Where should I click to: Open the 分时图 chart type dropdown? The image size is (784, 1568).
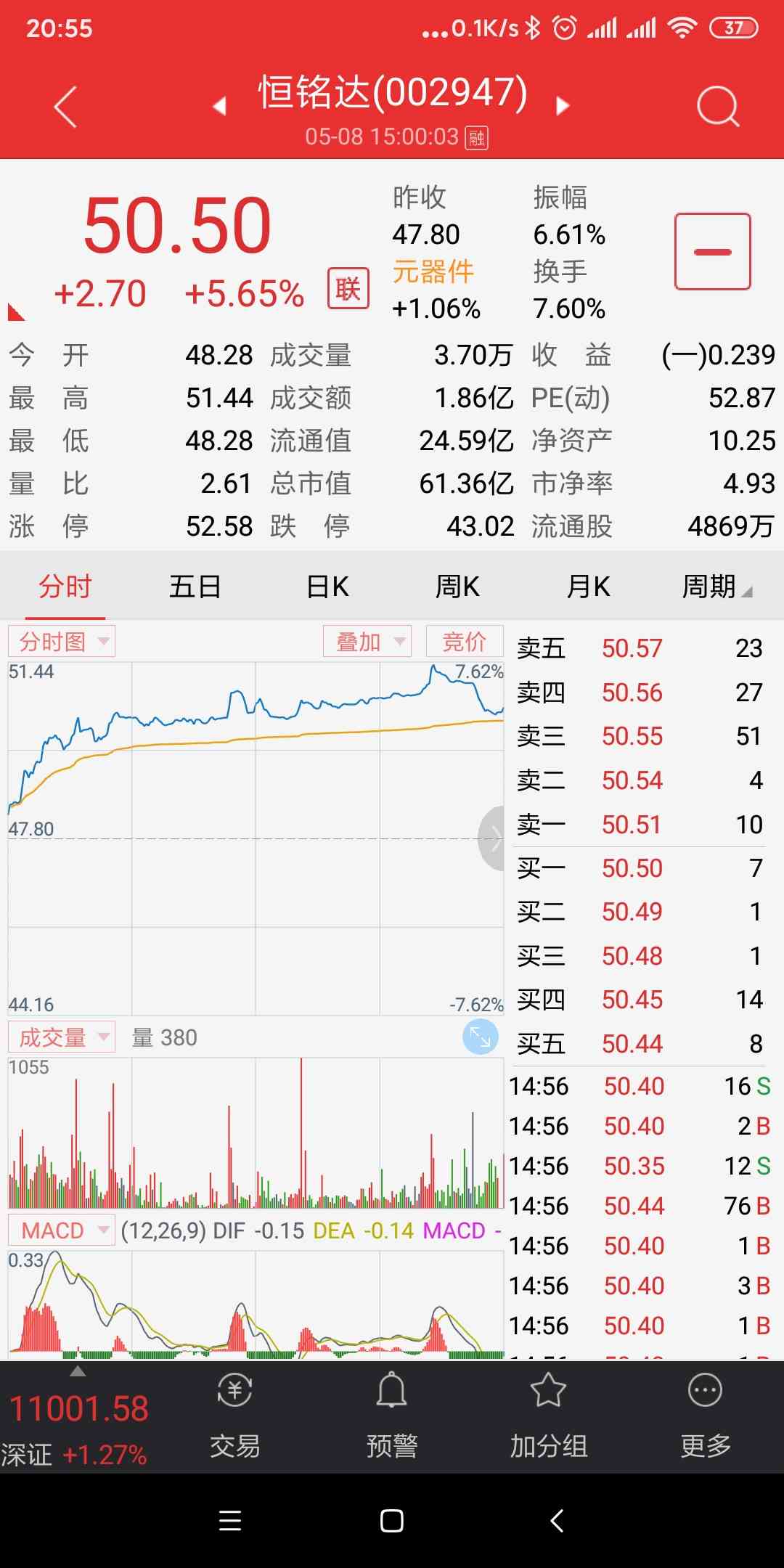[x=62, y=642]
